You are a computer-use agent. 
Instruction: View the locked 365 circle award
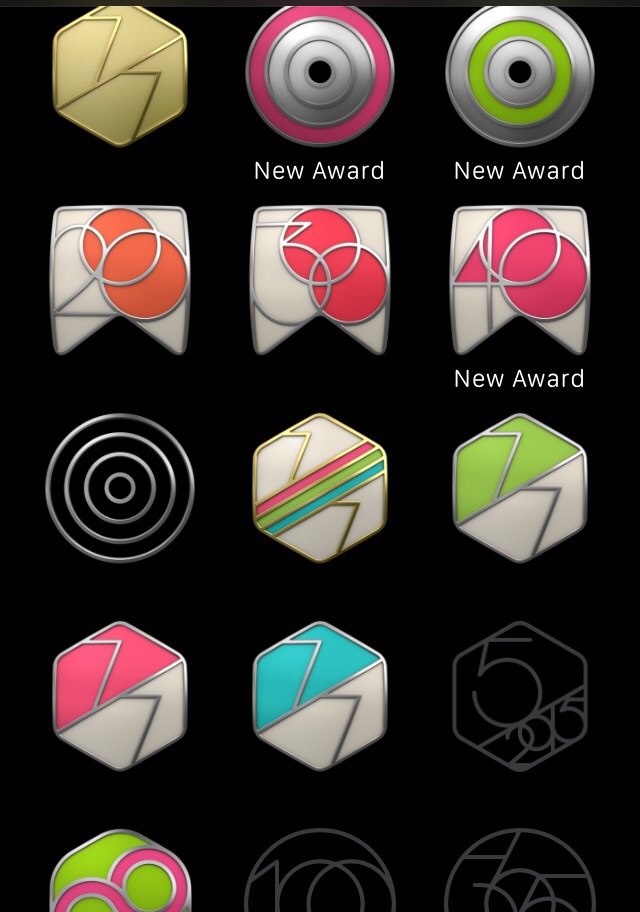coord(520,875)
